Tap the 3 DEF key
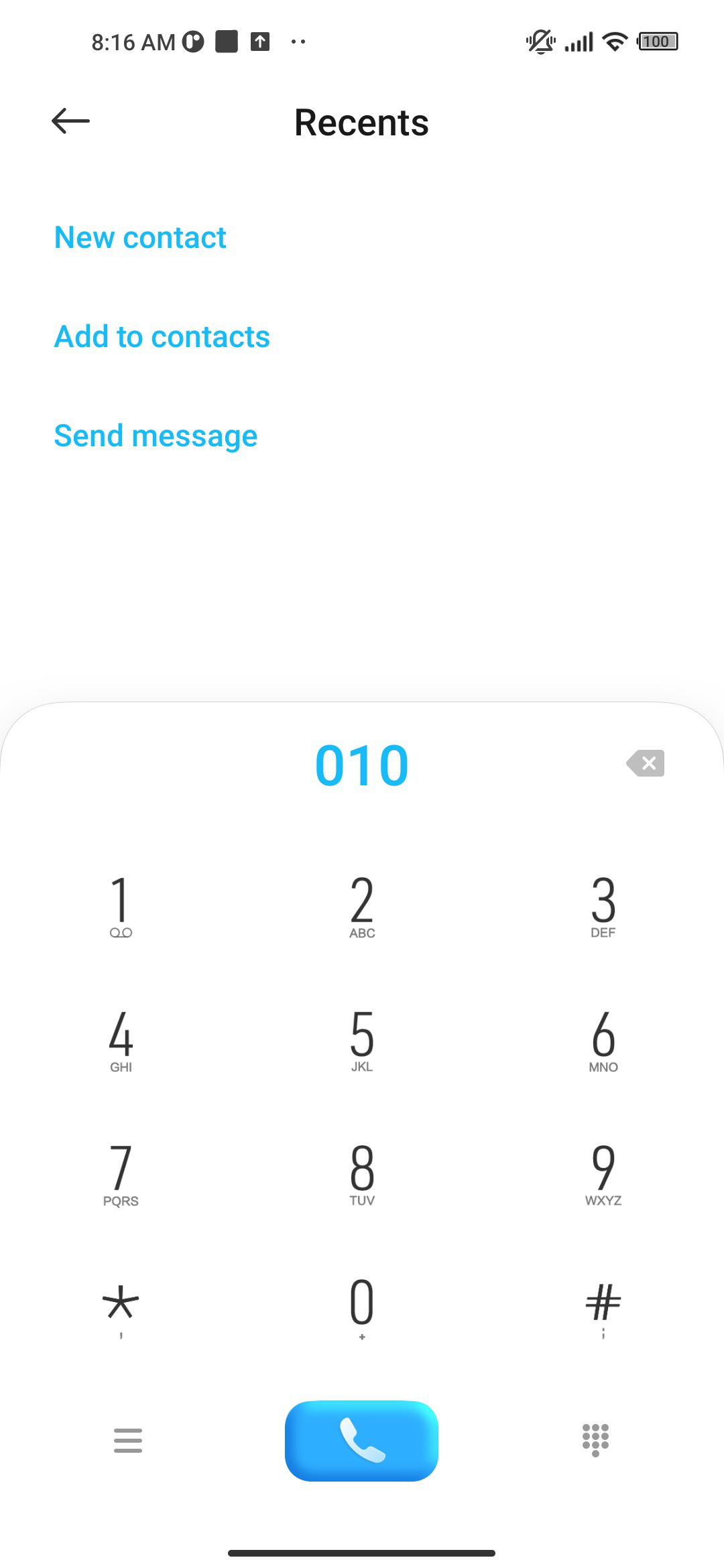The width and height of the screenshot is (724, 1568). pos(603,907)
